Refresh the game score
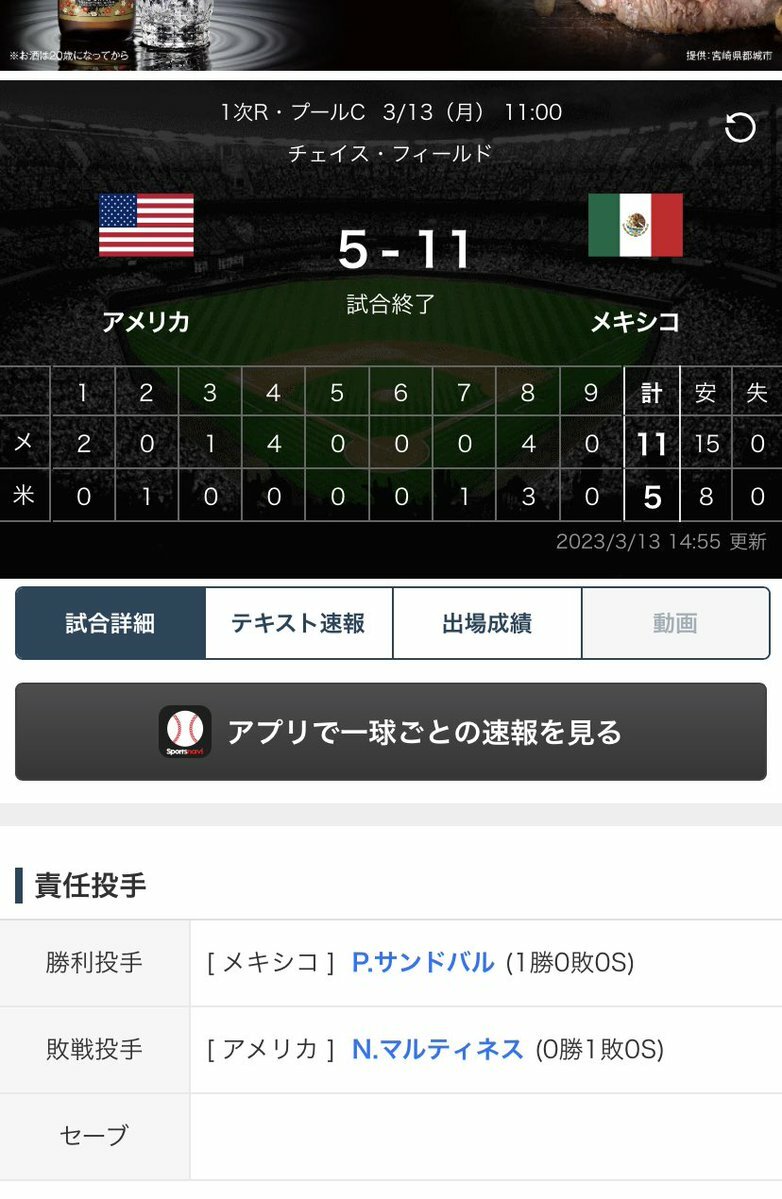The height and width of the screenshot is (1199, 782). [x=740, y=127]
